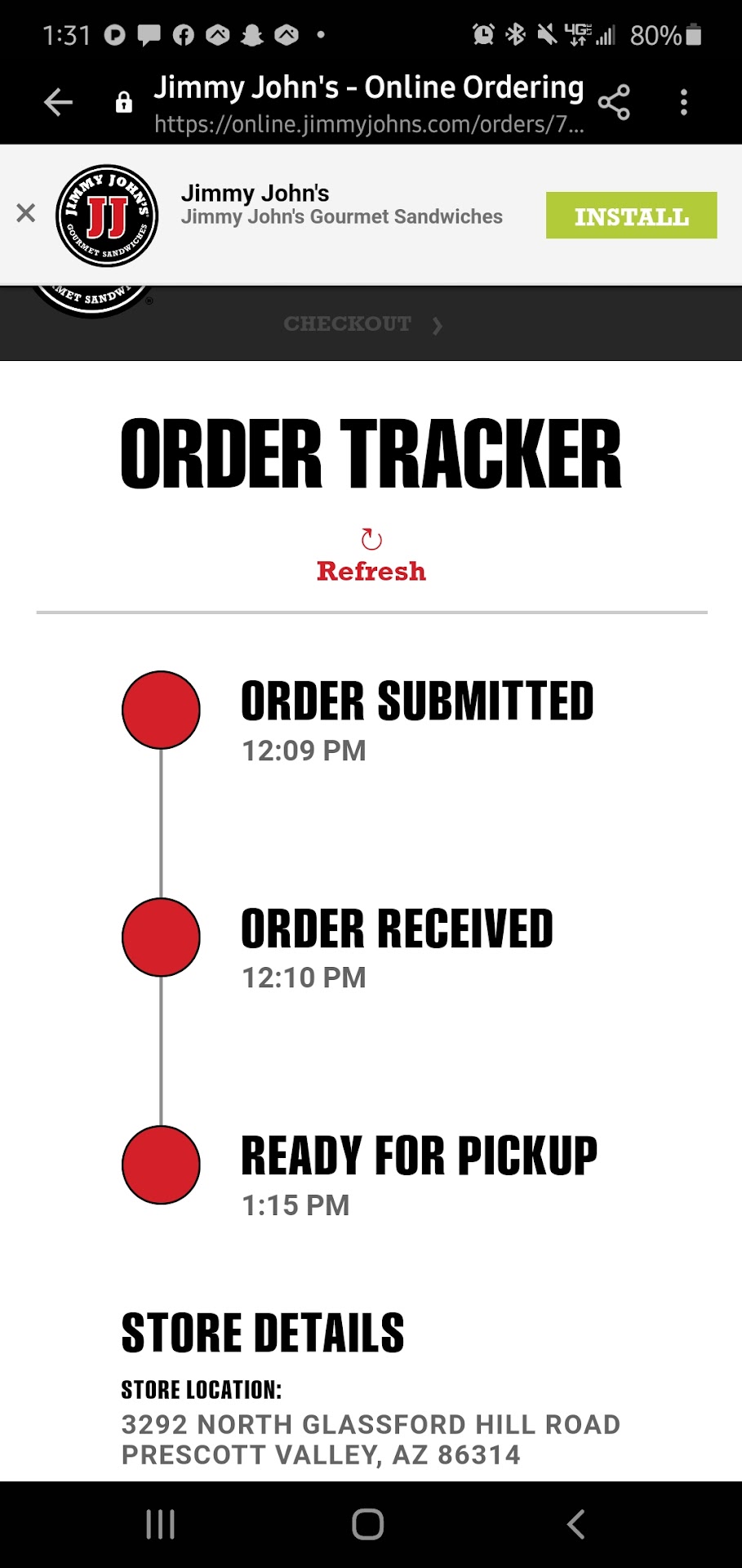Go to the phone home screen
This screenshot has width=742, height=1568.
point(368,1524)
